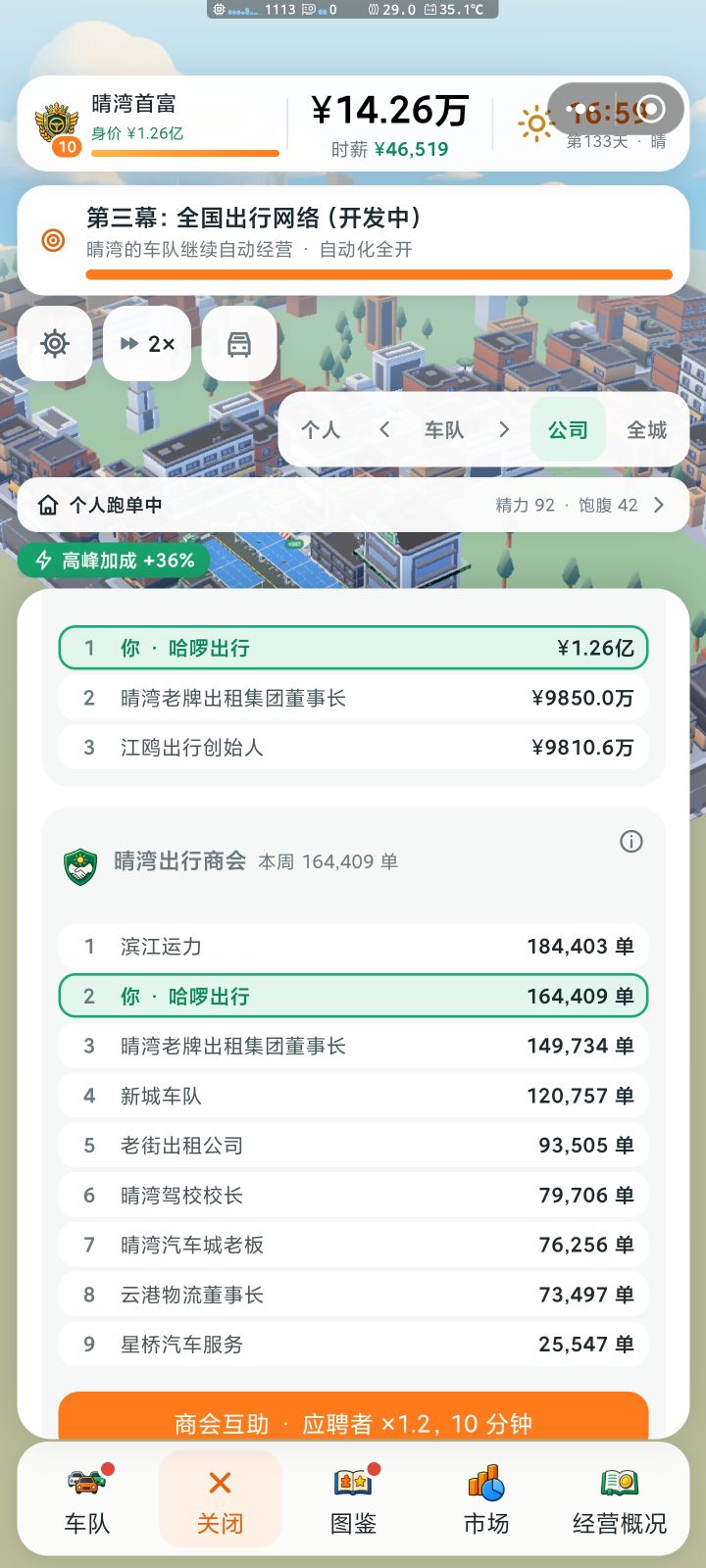Toggle the 2× game speed button
This screenshot has width=706, height=1568.
pyautogui.click(x=147, y=344)
